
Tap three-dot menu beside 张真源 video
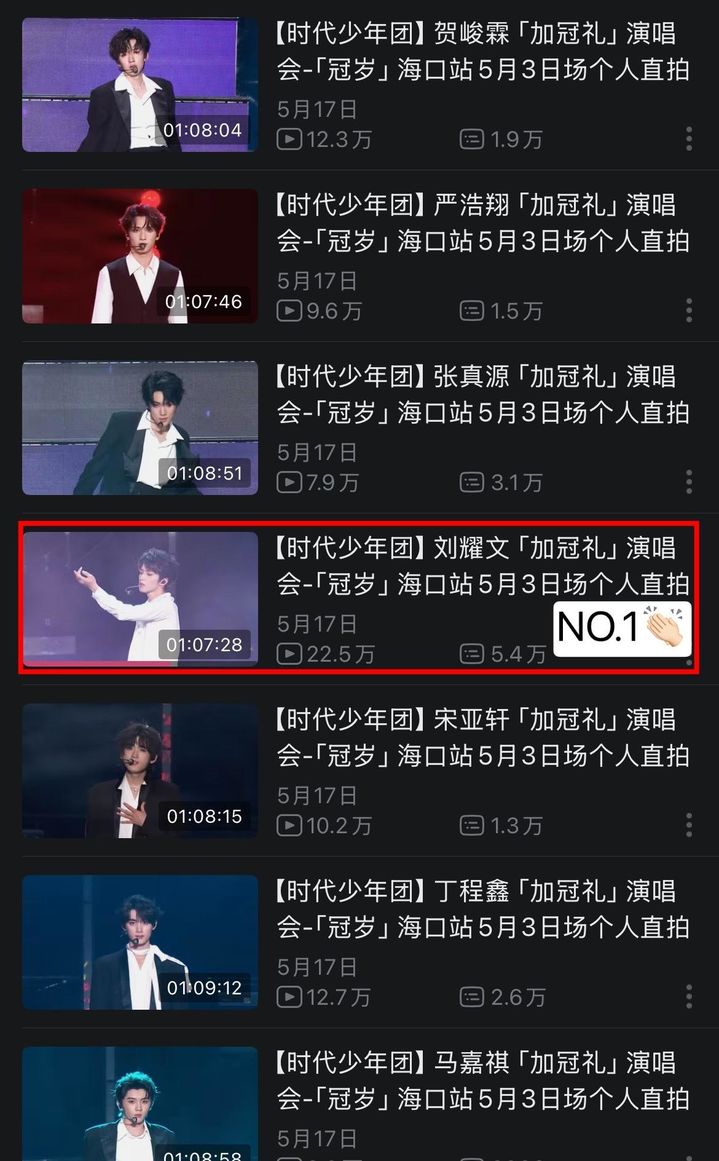point(689,482)
